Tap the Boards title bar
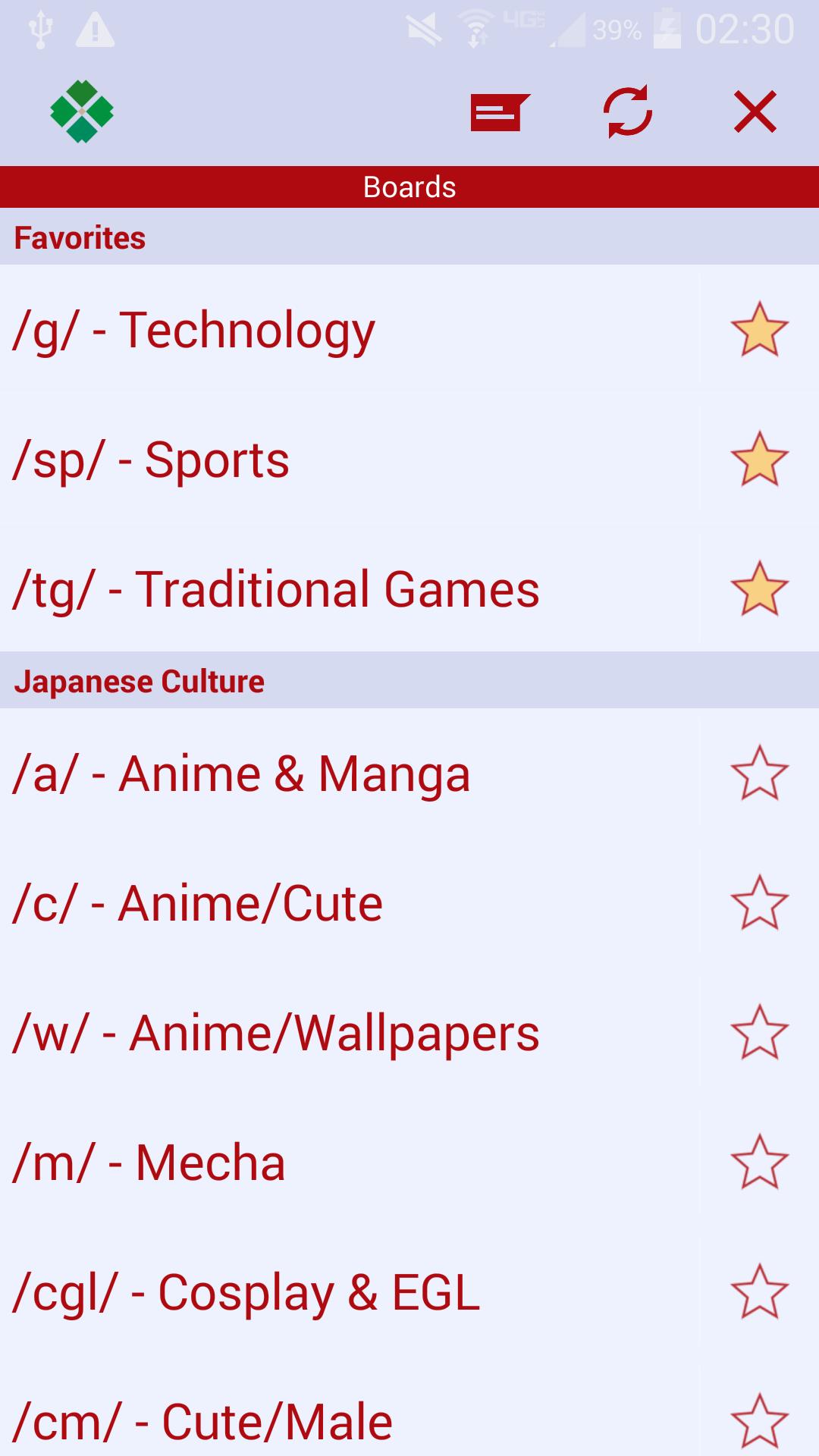This screenshot has width=819, height=1456. 409,186
